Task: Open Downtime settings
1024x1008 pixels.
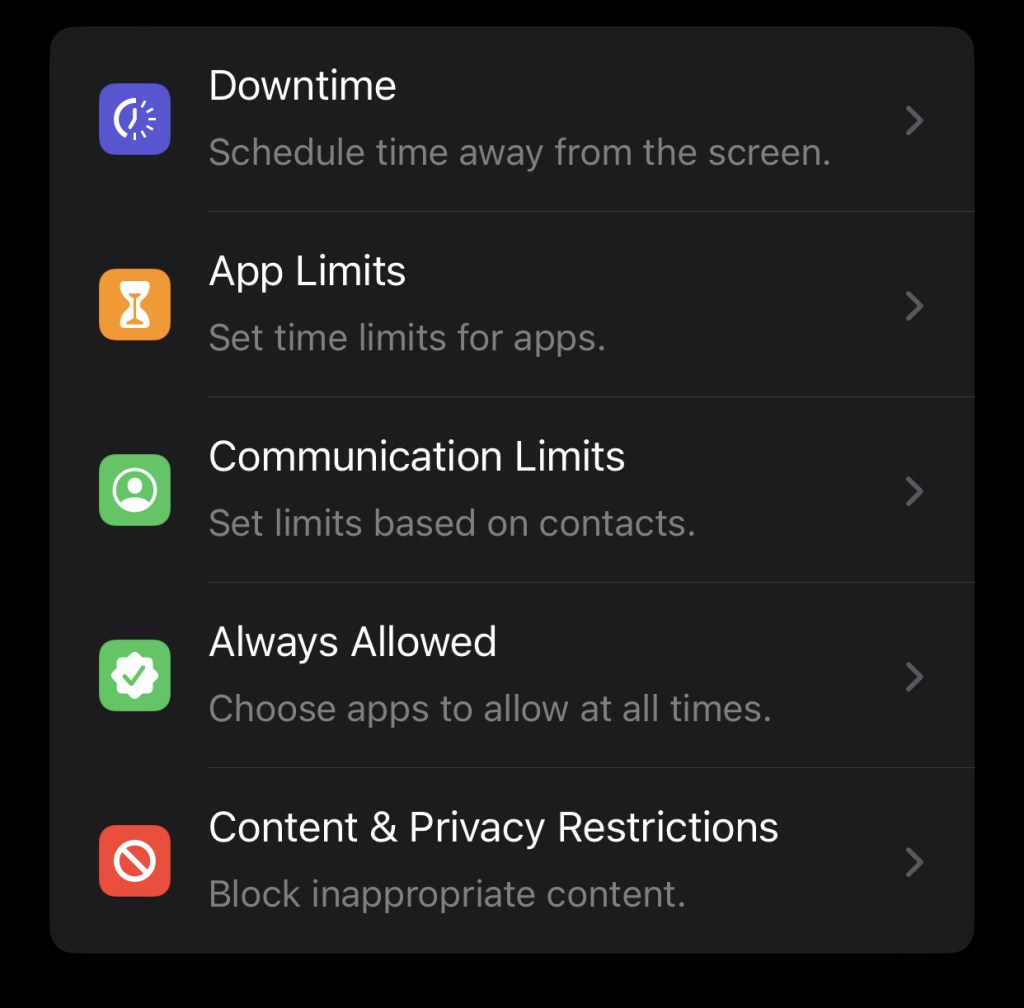Action: point(510,120)
